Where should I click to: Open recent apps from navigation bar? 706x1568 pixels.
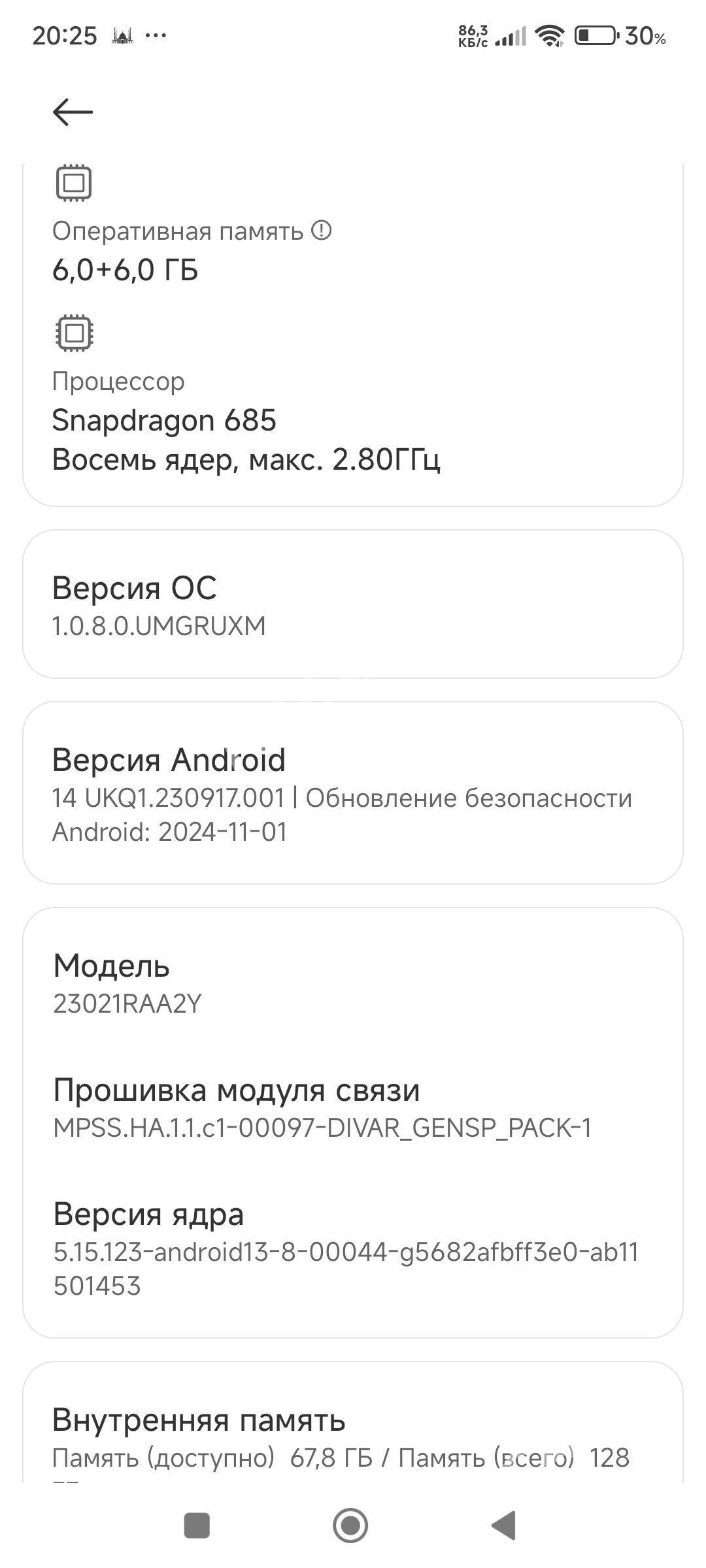[197, 1526]
